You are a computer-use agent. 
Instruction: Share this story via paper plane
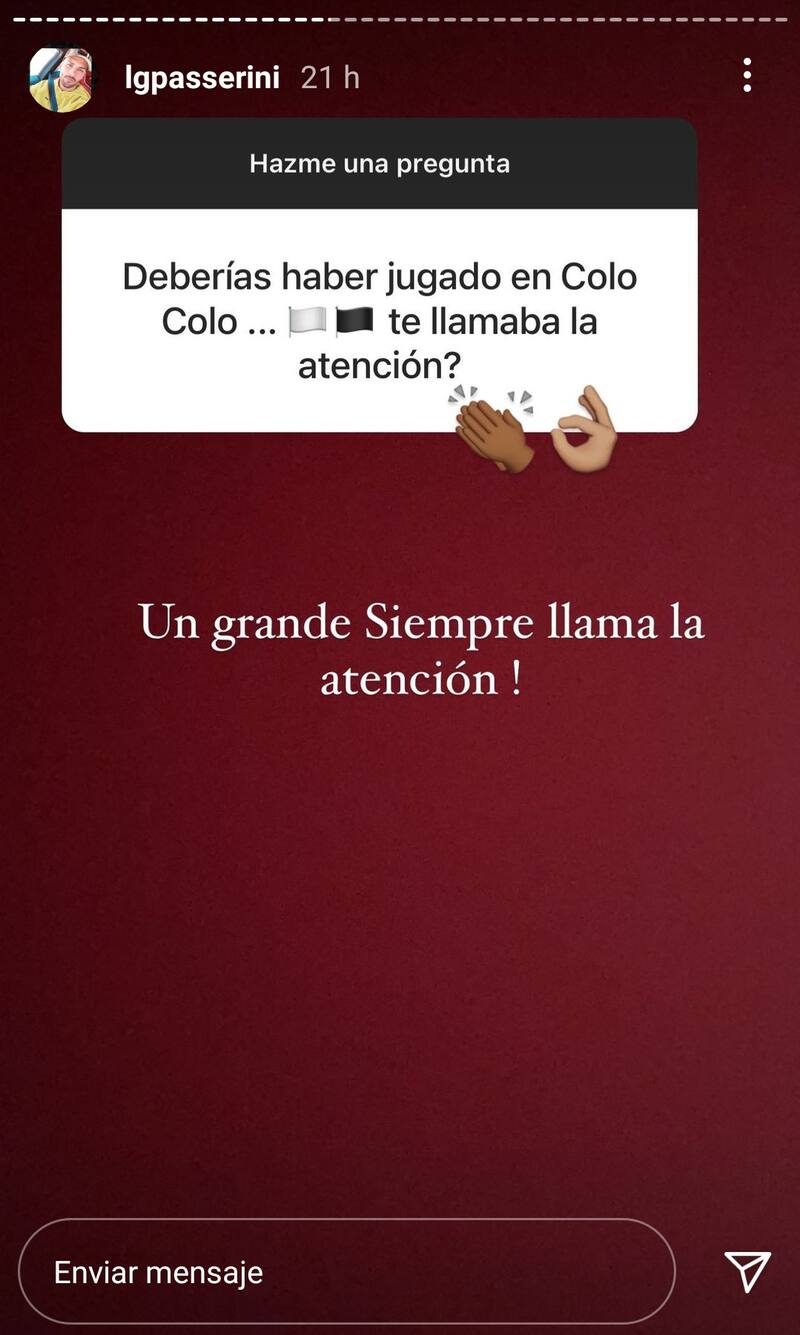pyautogui.click(x=747, y=1271)
